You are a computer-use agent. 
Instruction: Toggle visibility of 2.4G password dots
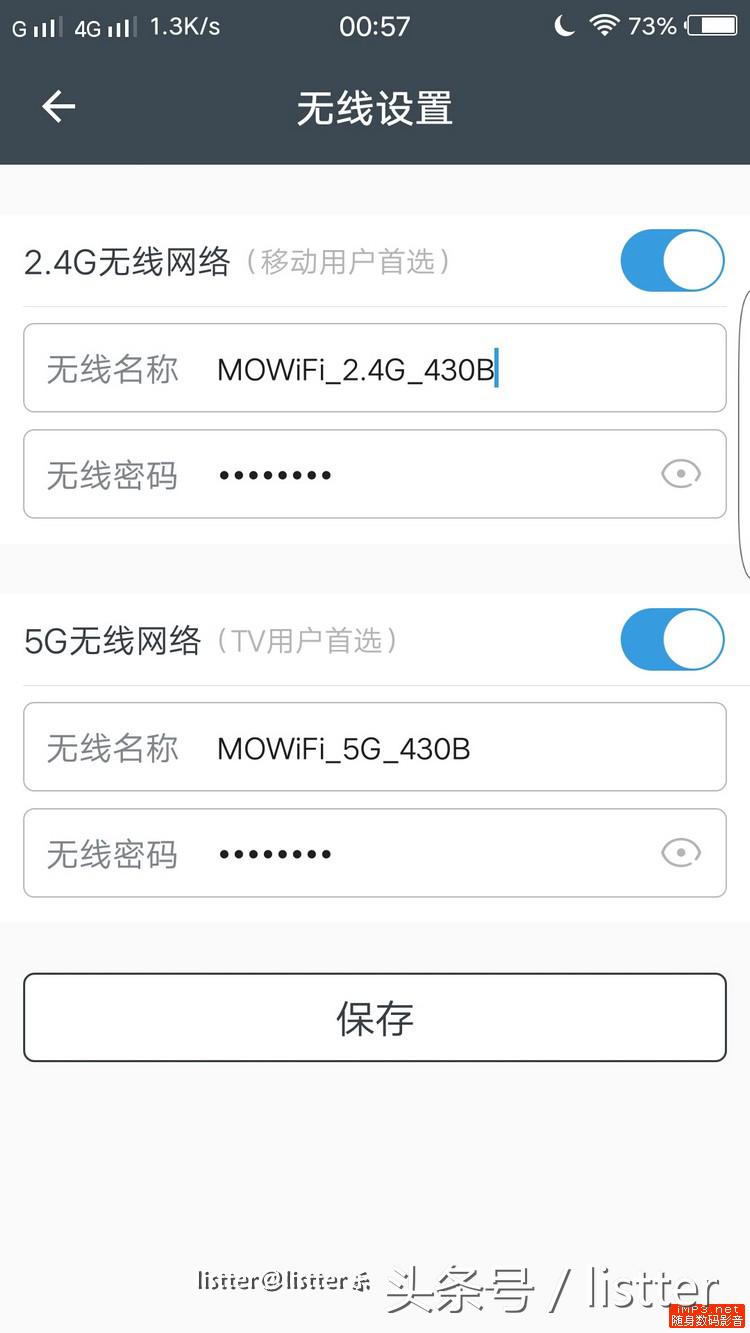click(681, 473)
